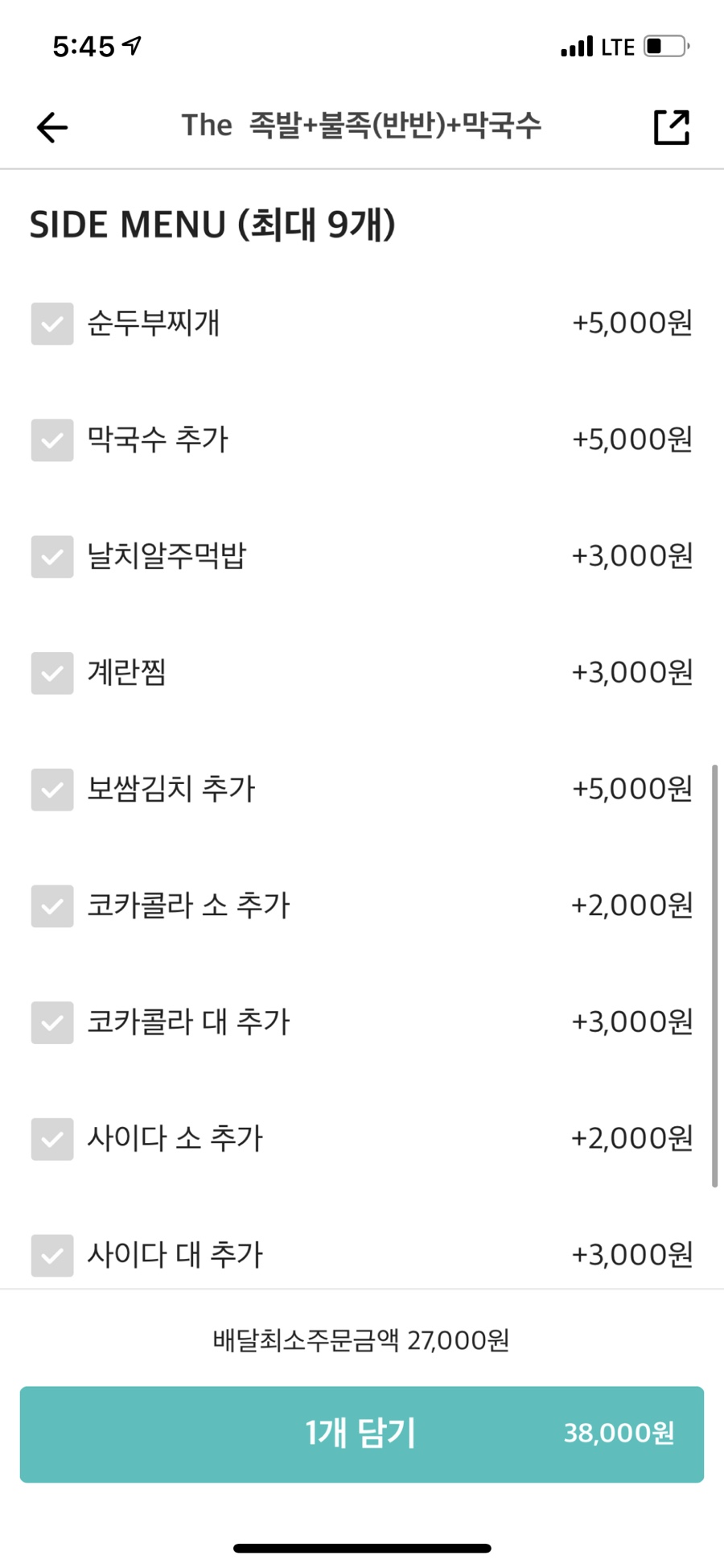The height and width of the screenshot is (1568, 724).
Task: Share this menu via the share icon
Action: pos(672,127)
